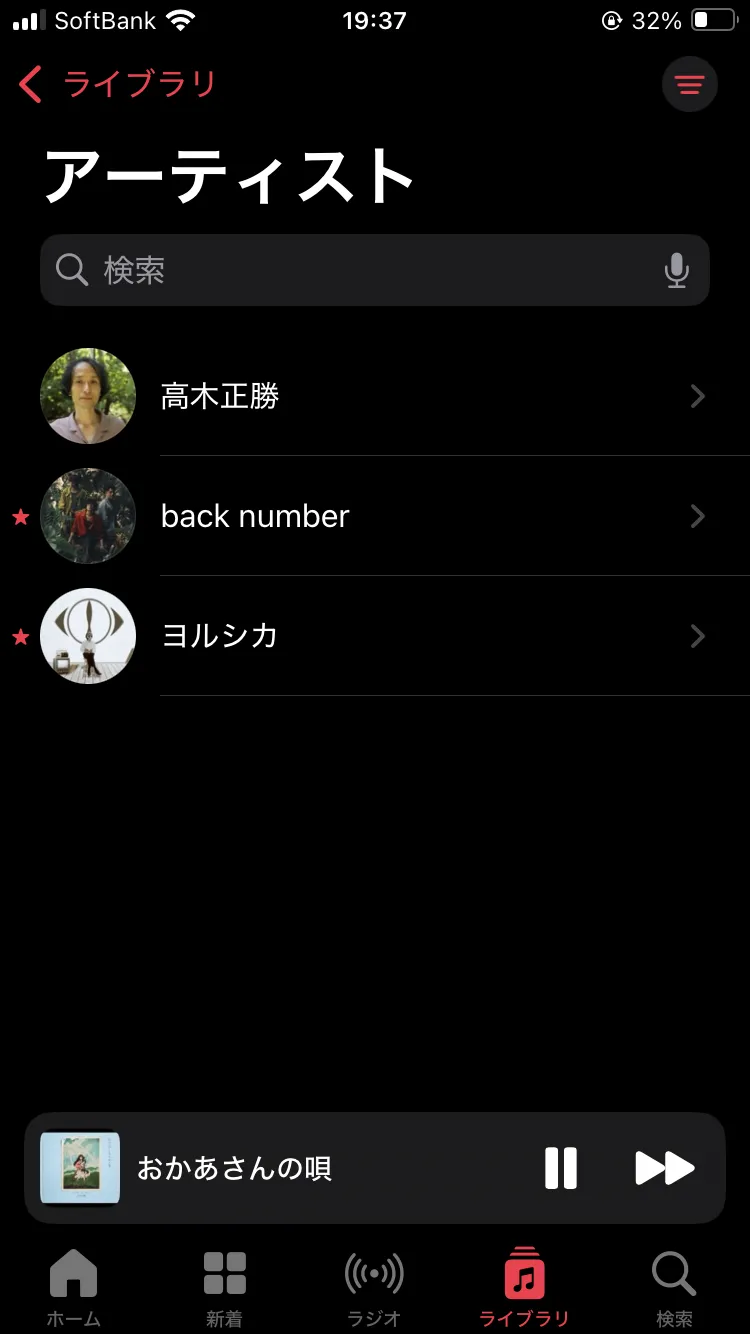Switch to the 検索 tab
The height and width of the screenshot is (1334, 750).
pyautogui.click(x=674, y=1288)
